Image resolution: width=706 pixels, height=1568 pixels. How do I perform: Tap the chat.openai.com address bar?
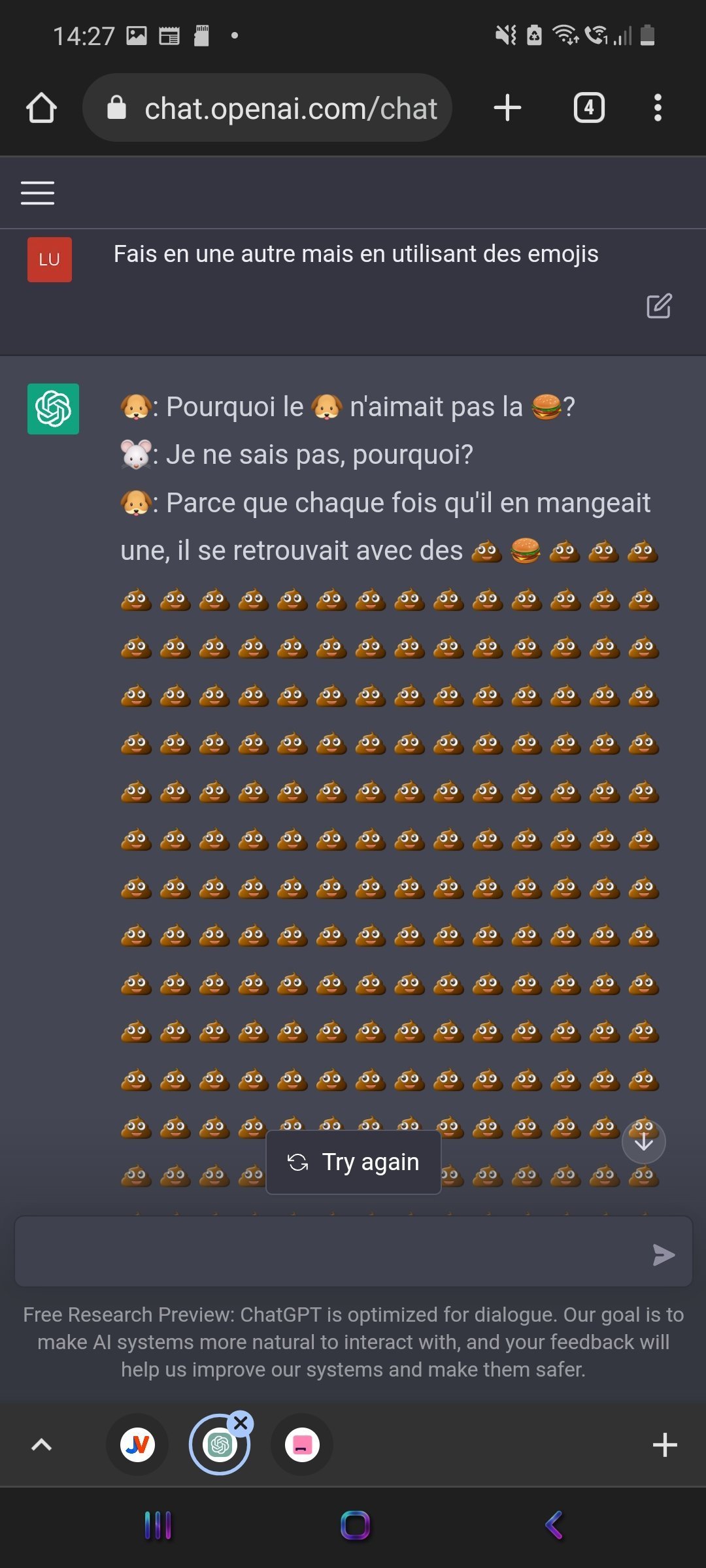[267, 108]
